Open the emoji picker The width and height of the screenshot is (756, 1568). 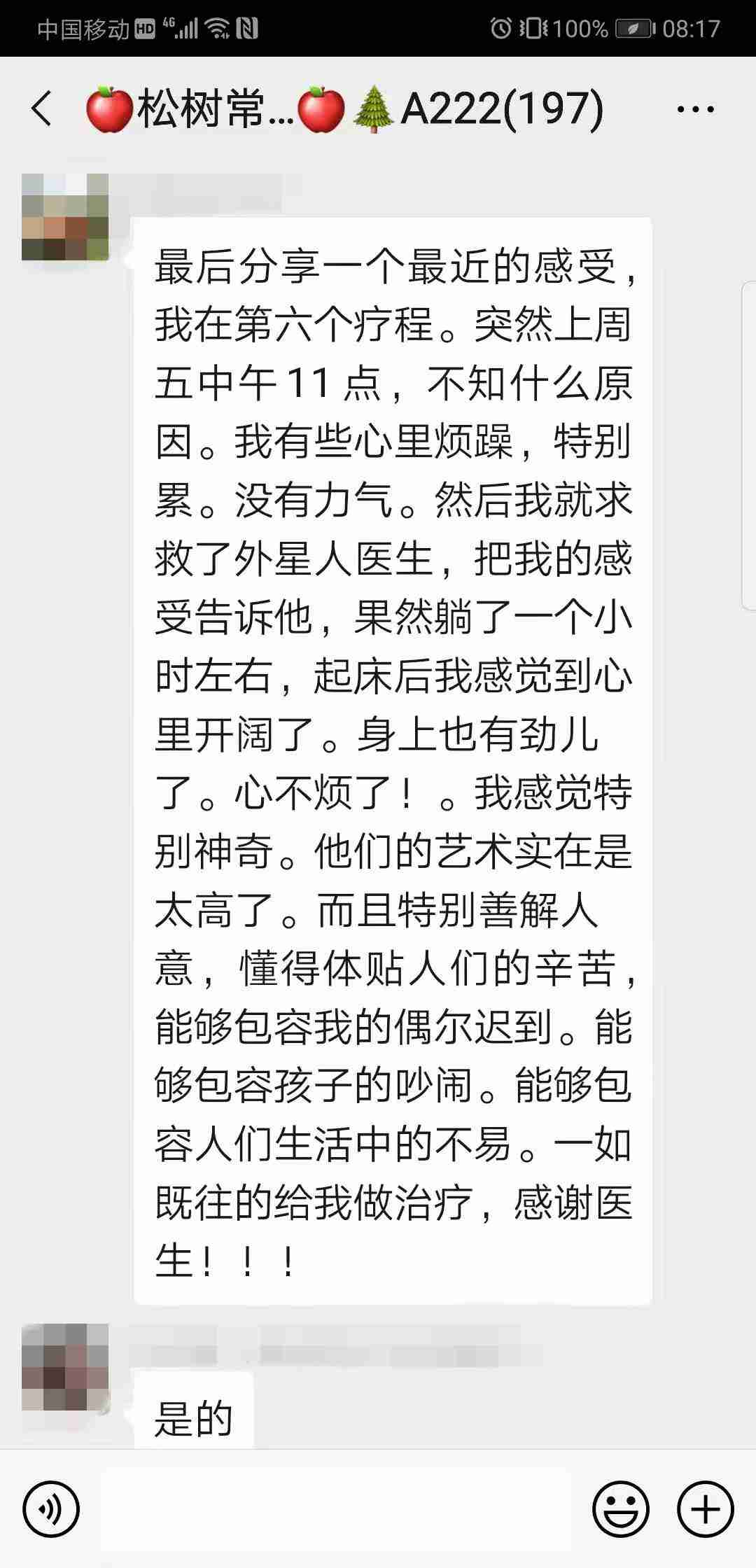[621, 1508]
